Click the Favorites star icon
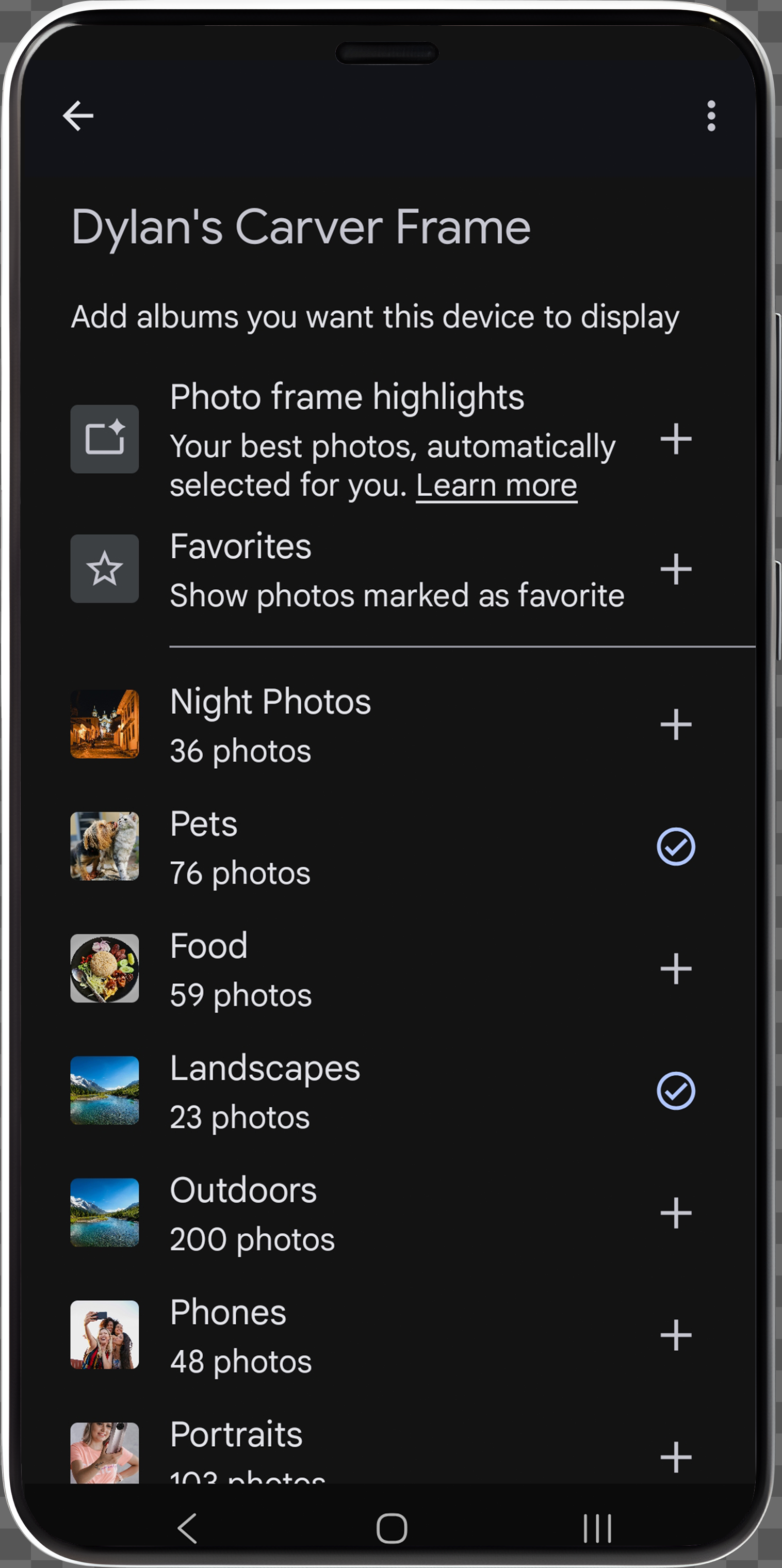Viewport: 782px width, 1568px height. pyautogui.click(x=104, y=569)
